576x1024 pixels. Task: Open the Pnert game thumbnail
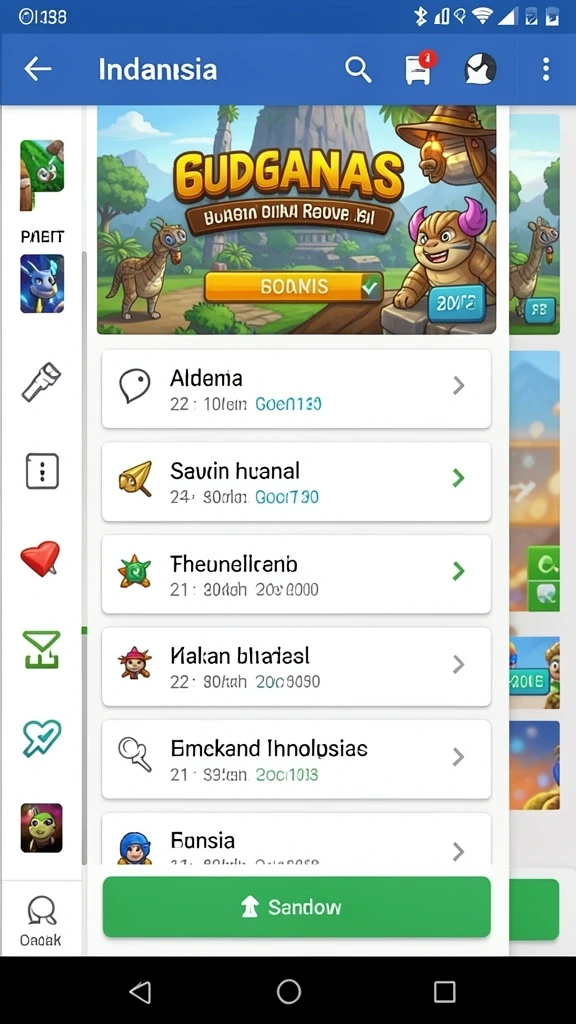click(42, 175)
